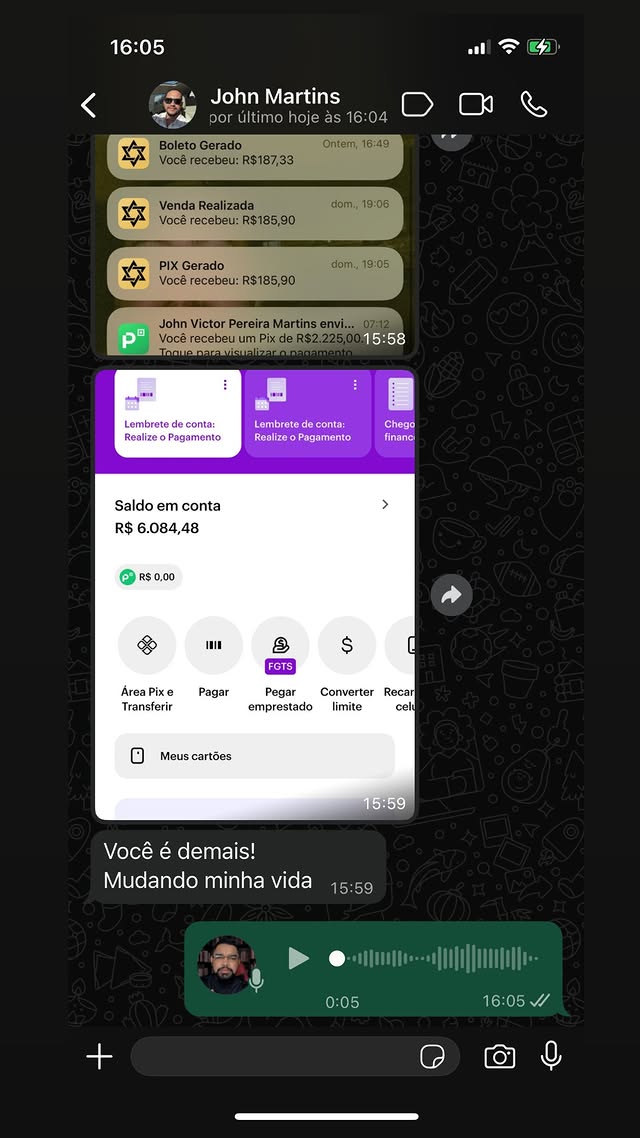Viewport: 640px width, 1138px height.
Task: Open the label tag icon
Action: [x=417, y=105]
